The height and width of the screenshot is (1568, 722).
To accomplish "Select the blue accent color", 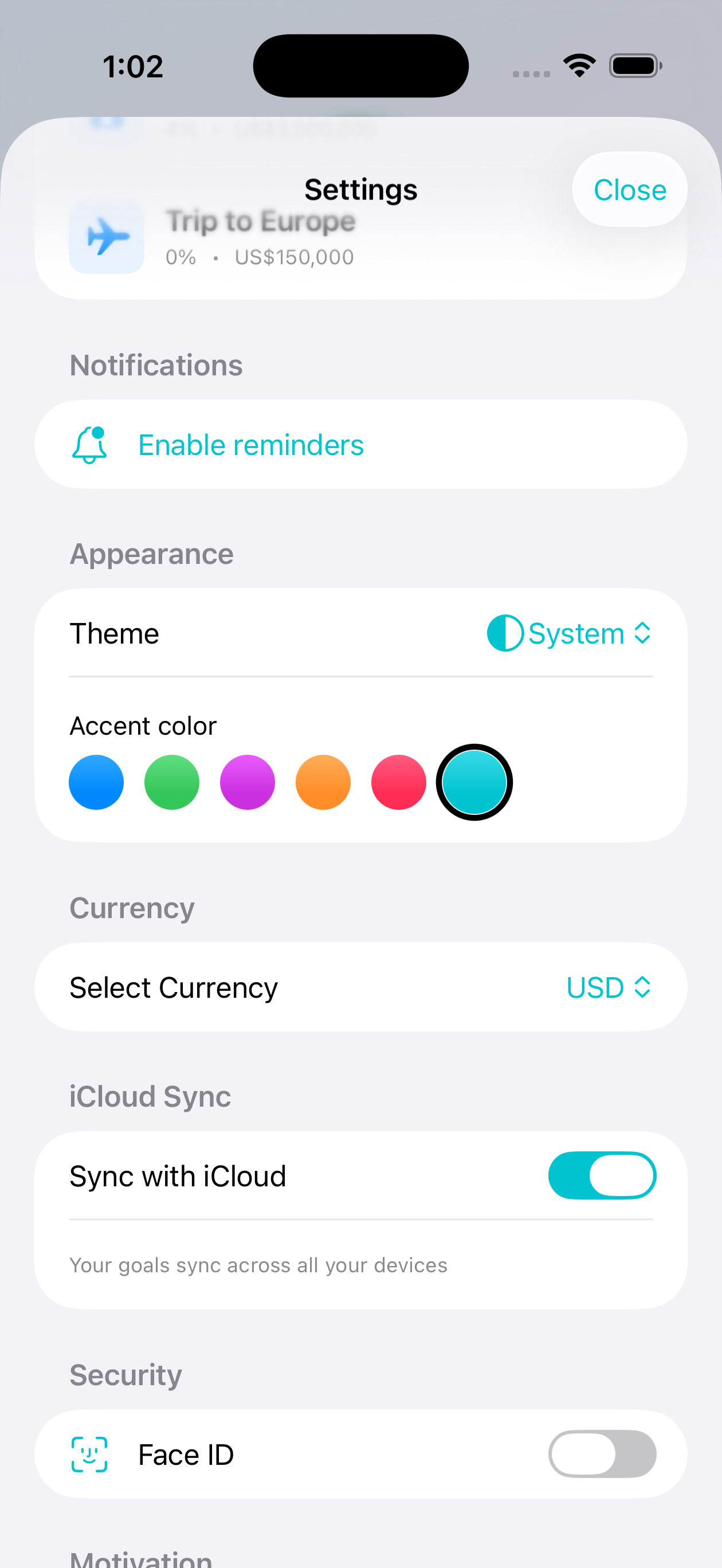I will pyautogui.click(x=96, y=782).
